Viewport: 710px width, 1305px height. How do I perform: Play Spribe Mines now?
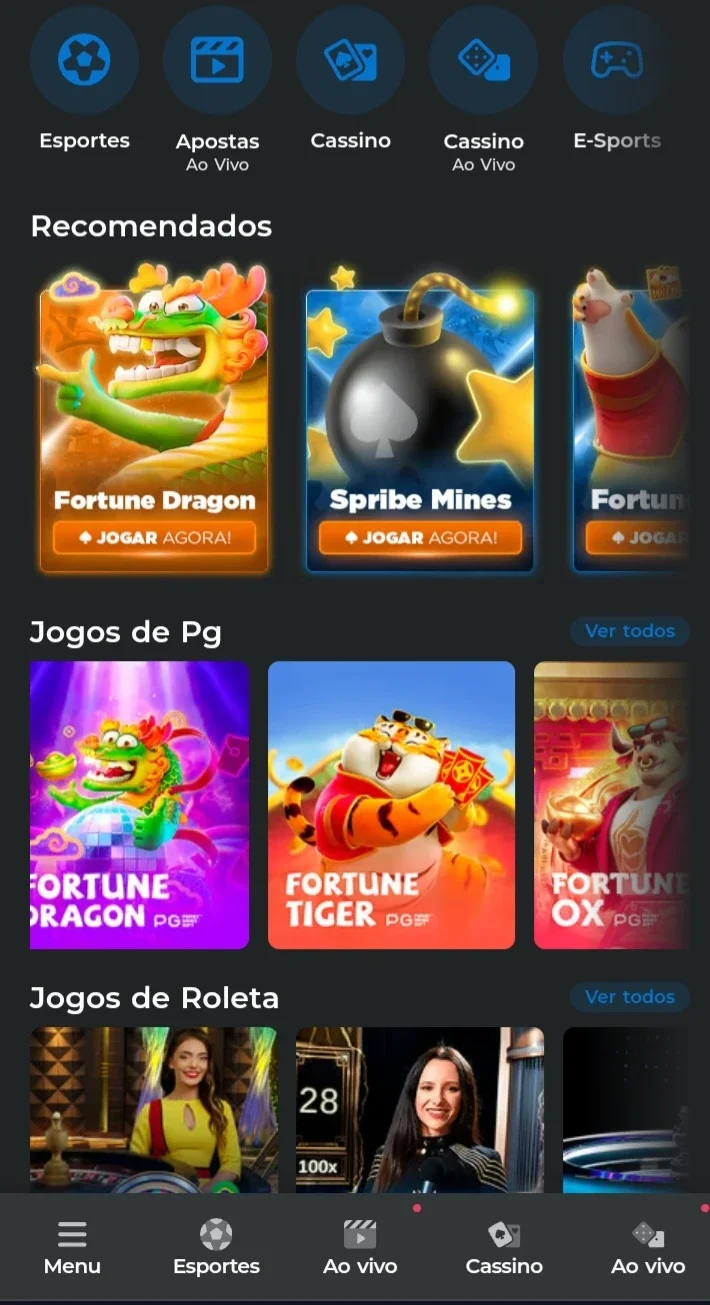(x=420, y=538)
